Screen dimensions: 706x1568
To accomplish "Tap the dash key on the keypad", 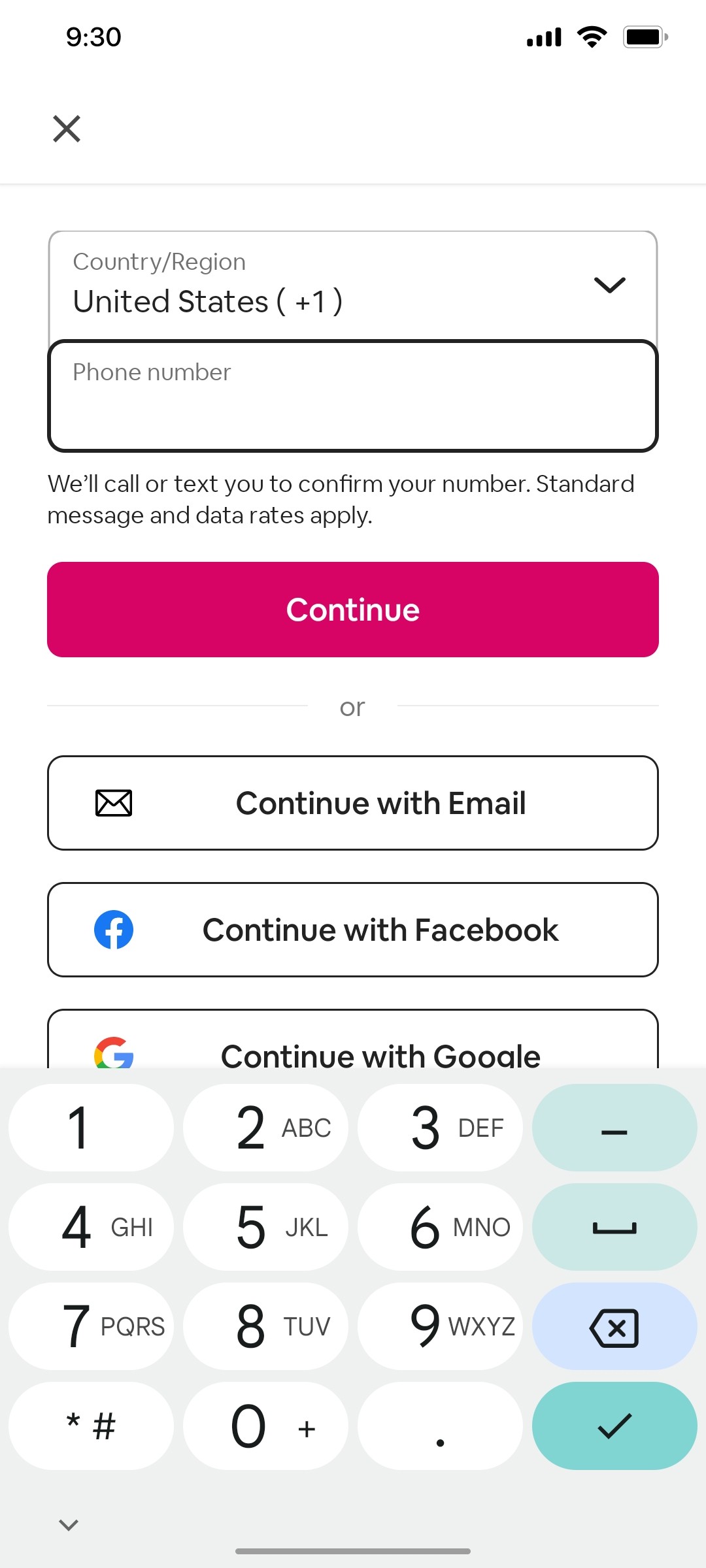I will [613, 1128].
